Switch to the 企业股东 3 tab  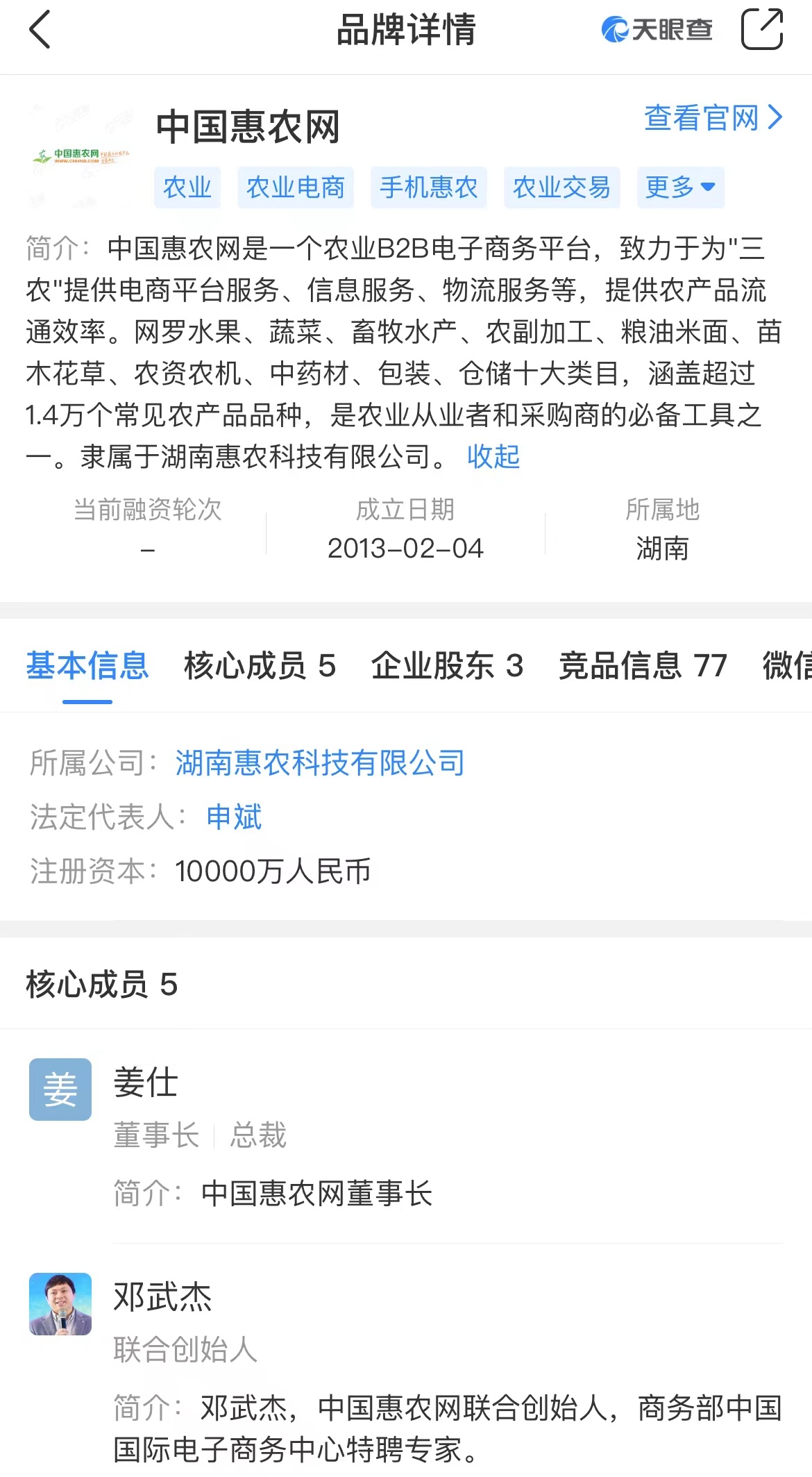pos(447,666)
